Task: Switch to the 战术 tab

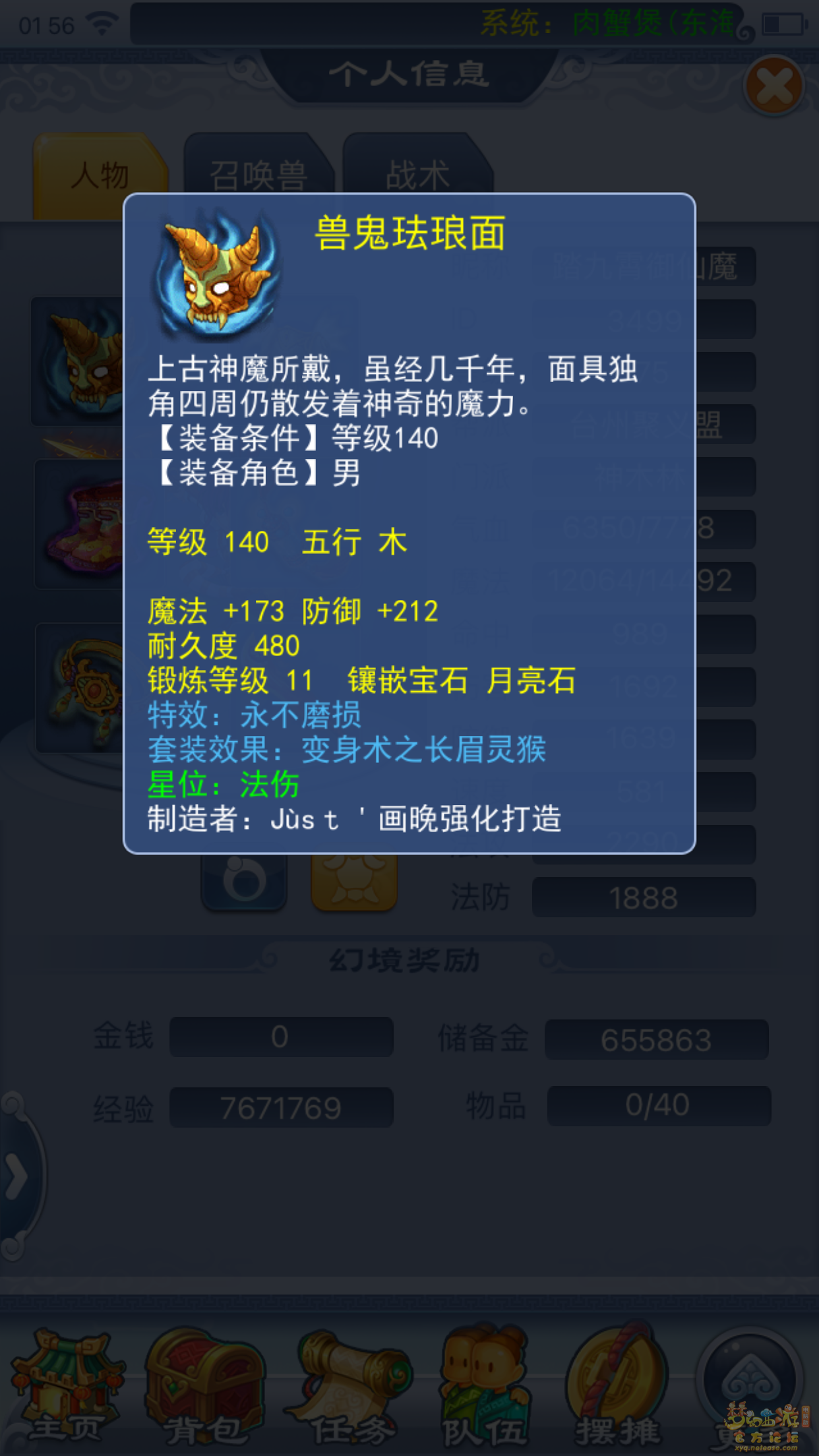Action: coord(417,176)
